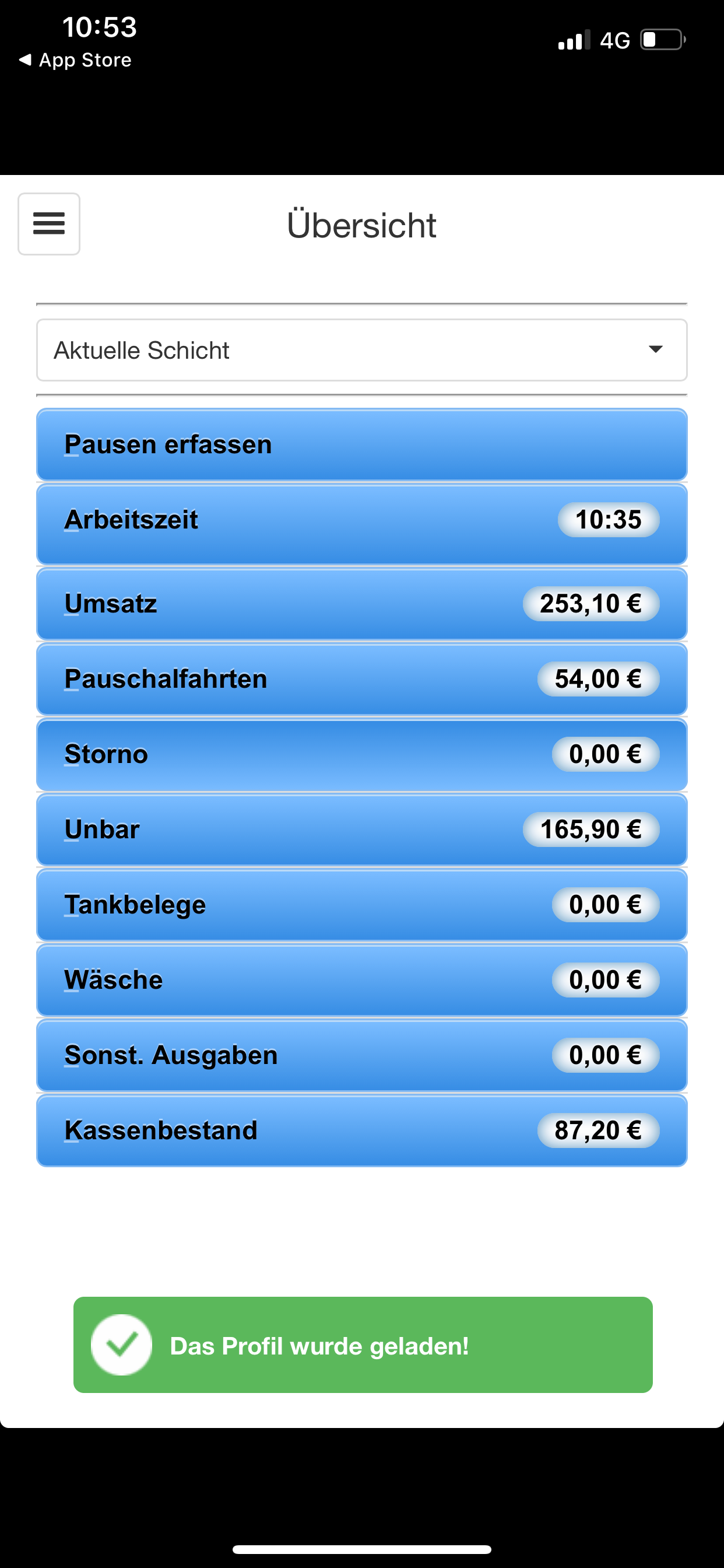Open the Unbar row

pyautogui.click(x=362, y=829)
